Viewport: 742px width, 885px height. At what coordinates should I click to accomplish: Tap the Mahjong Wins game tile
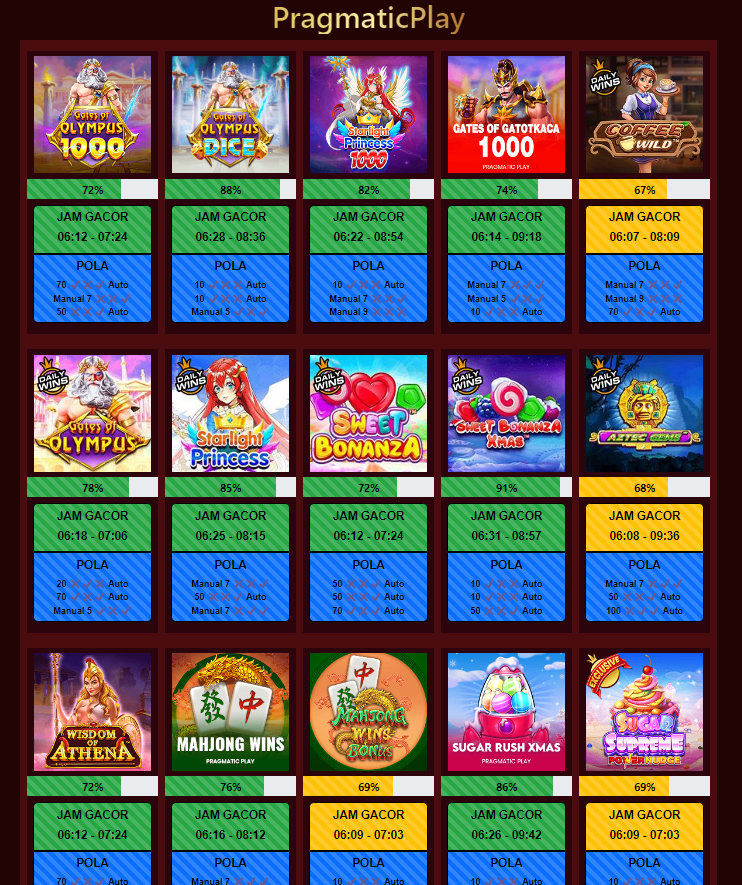point(230,712)
